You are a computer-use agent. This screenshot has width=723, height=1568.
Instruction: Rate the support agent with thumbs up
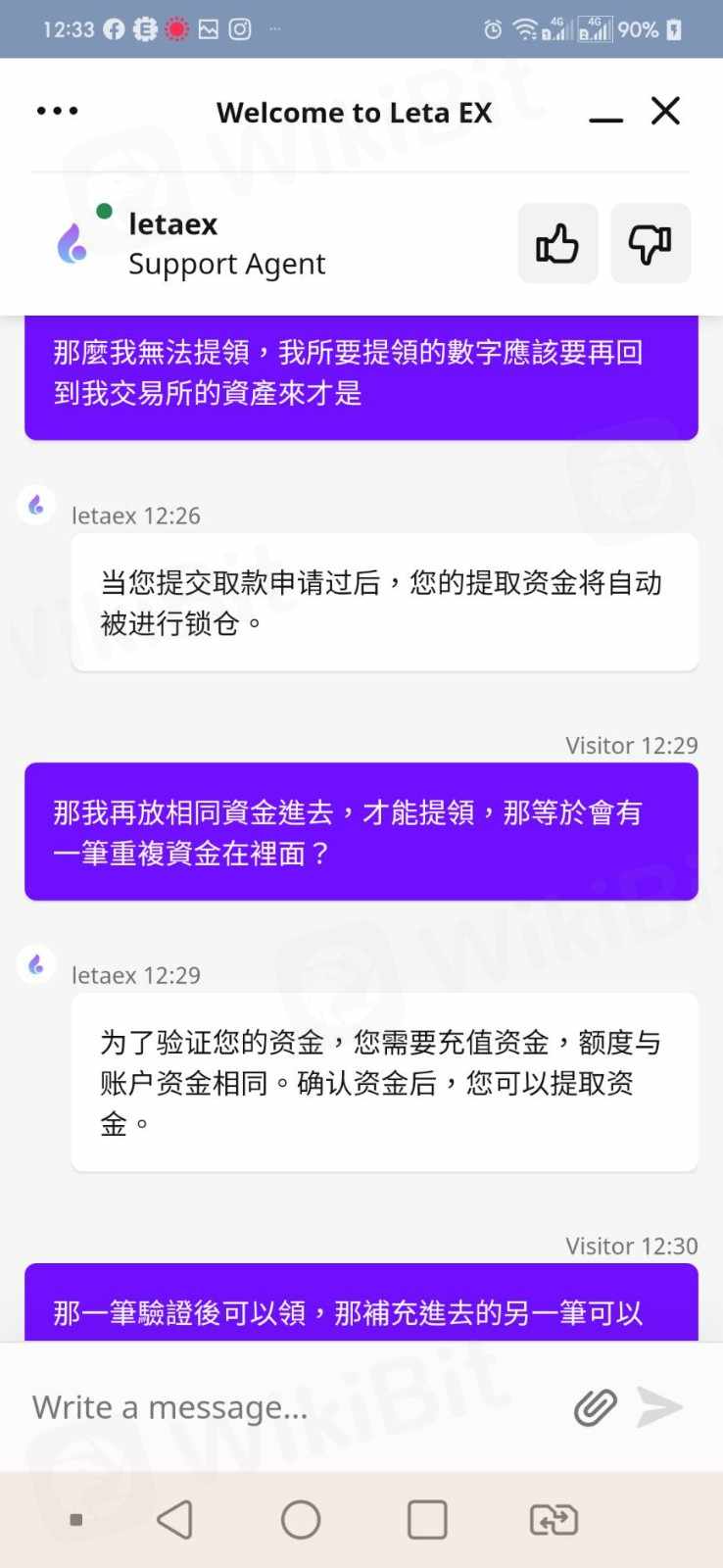point(557,244)
